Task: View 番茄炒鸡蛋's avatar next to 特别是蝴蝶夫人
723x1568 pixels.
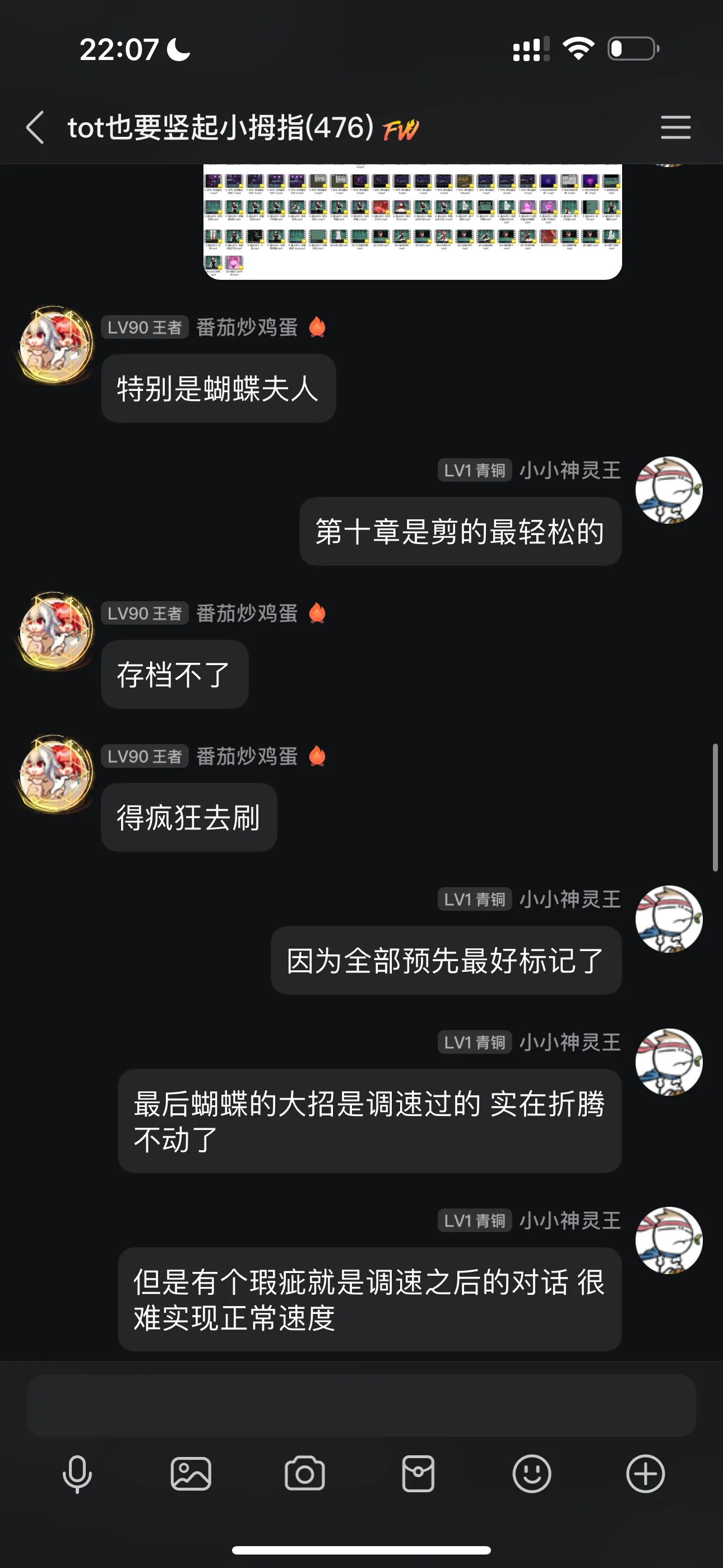Action: (x=55, y=345)
